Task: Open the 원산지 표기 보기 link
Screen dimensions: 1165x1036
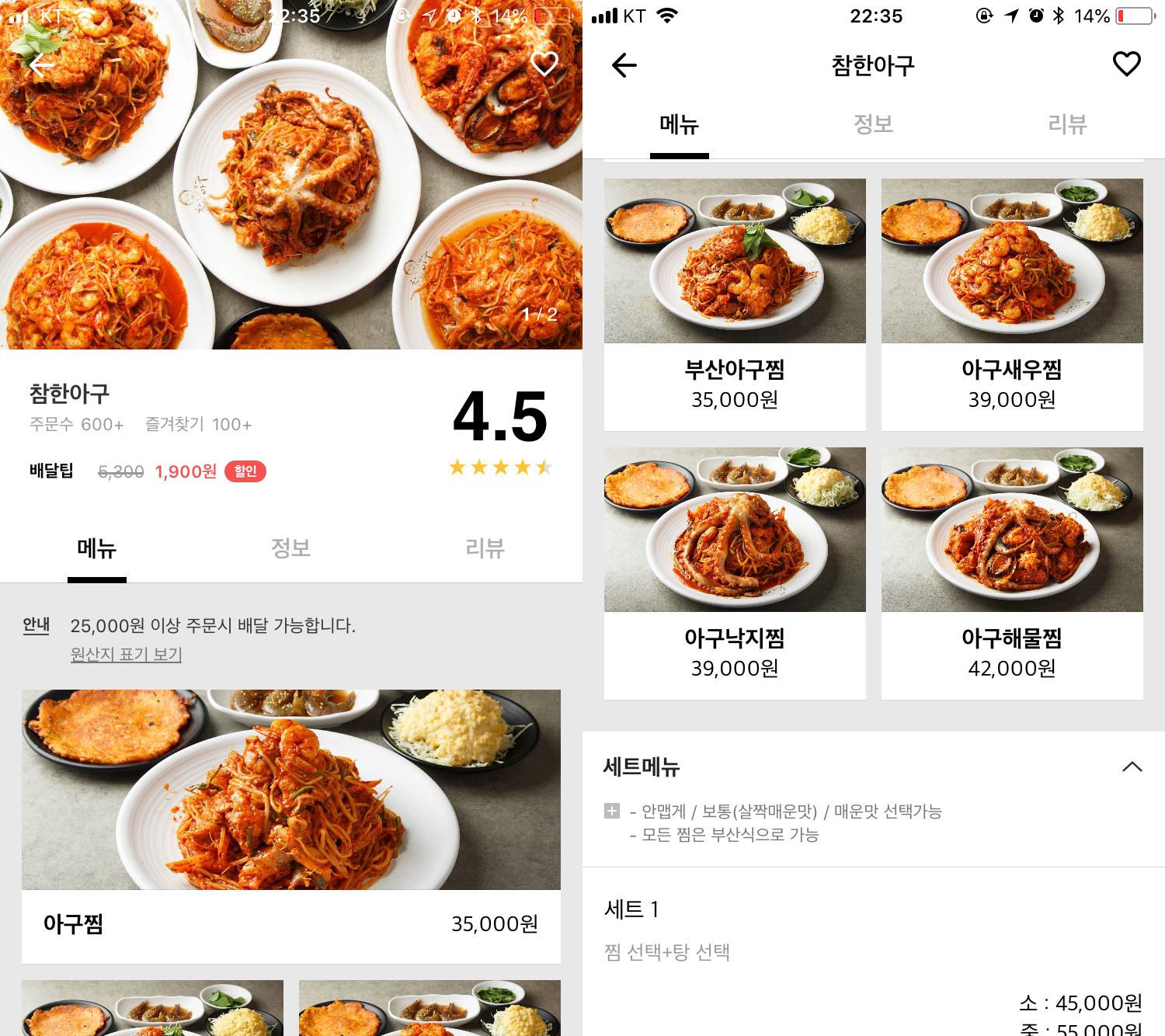Action: pos(126,655)
